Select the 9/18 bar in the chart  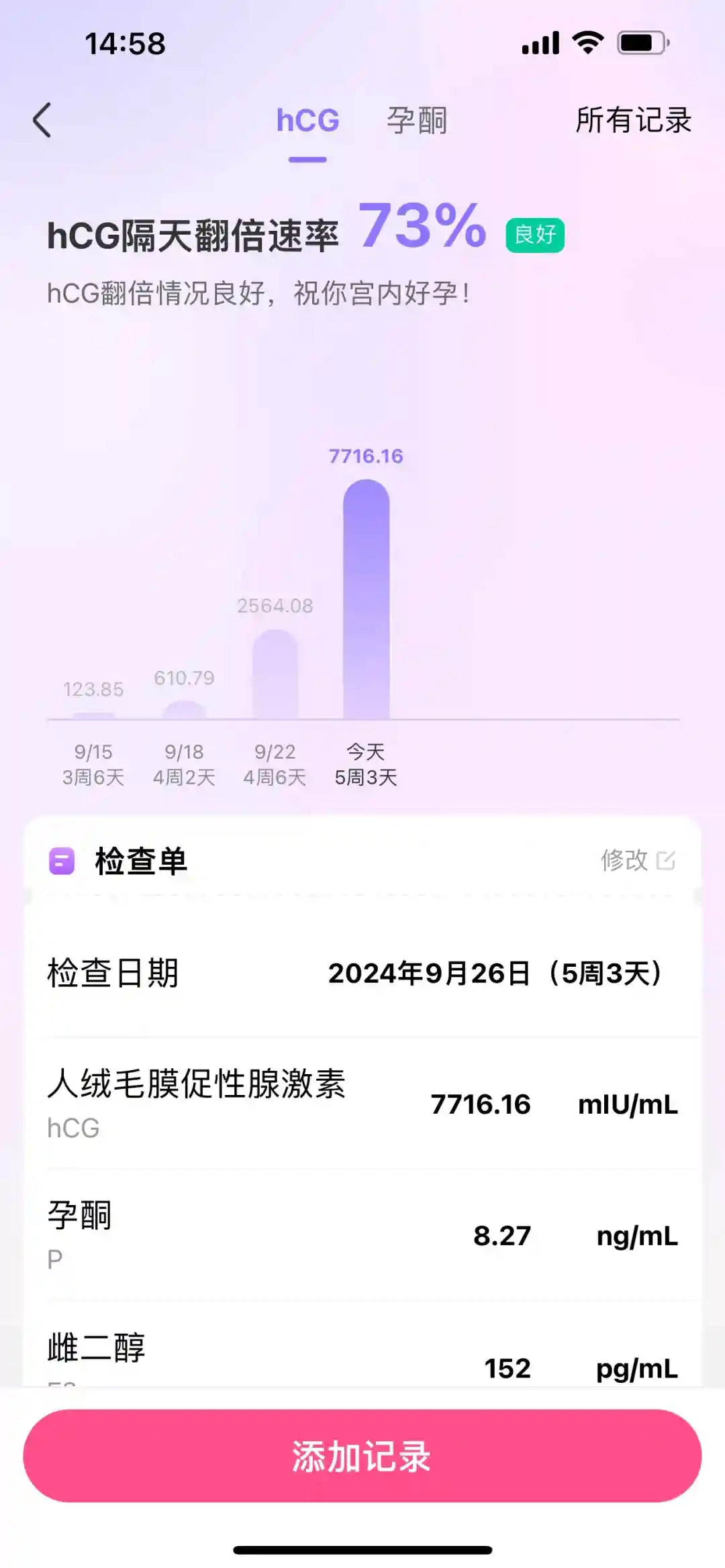(185, 710)
